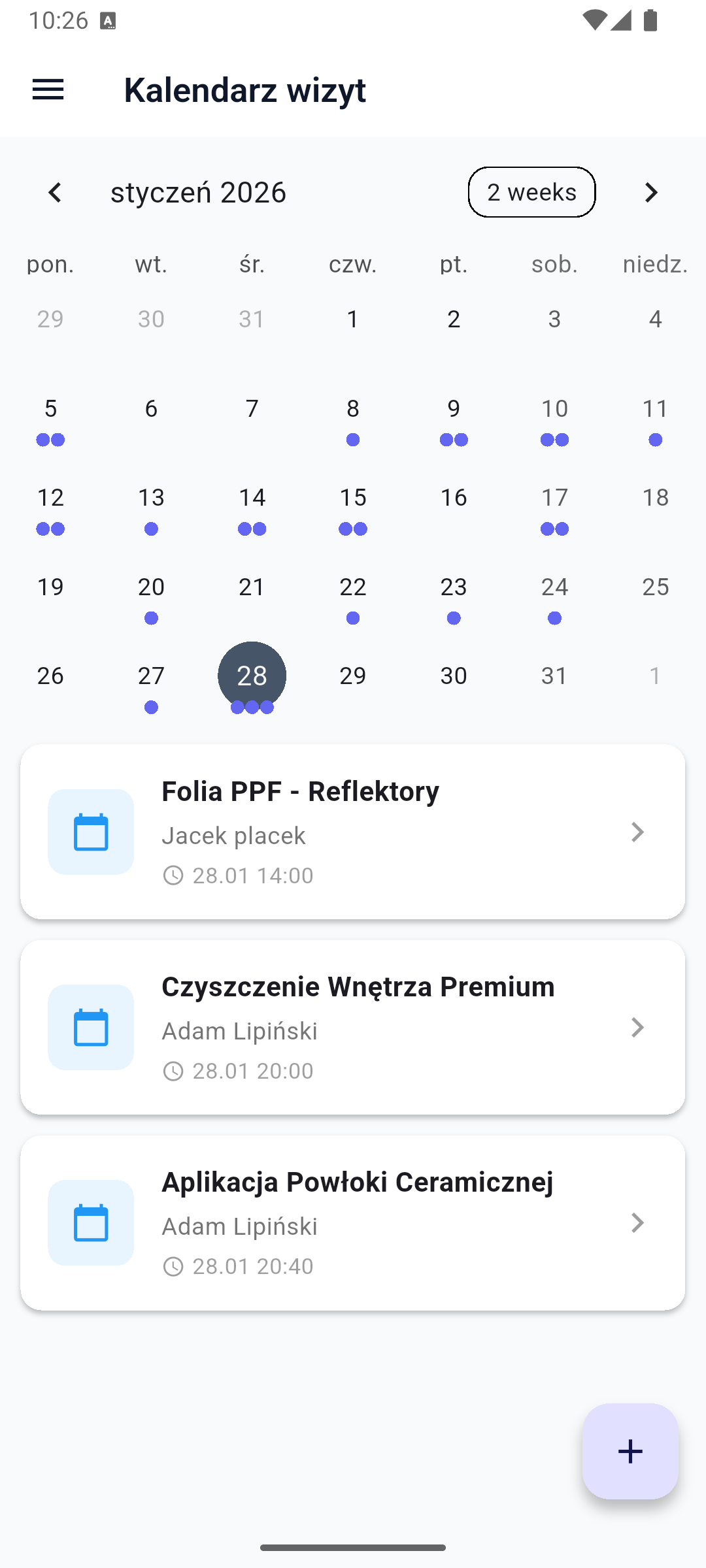Click the clock icon next to 28.01 20:00

click(174, 1070)
